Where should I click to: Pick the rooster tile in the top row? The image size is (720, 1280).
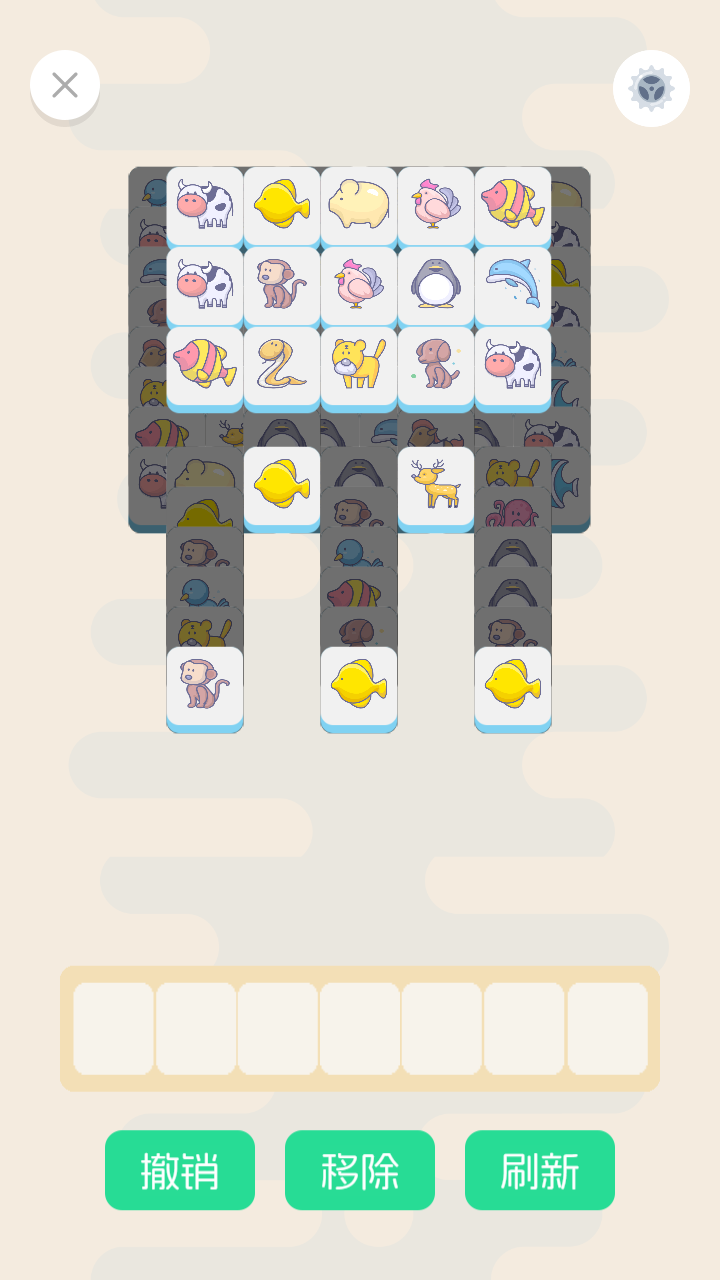pyautogui.click(x=436, y=204)
